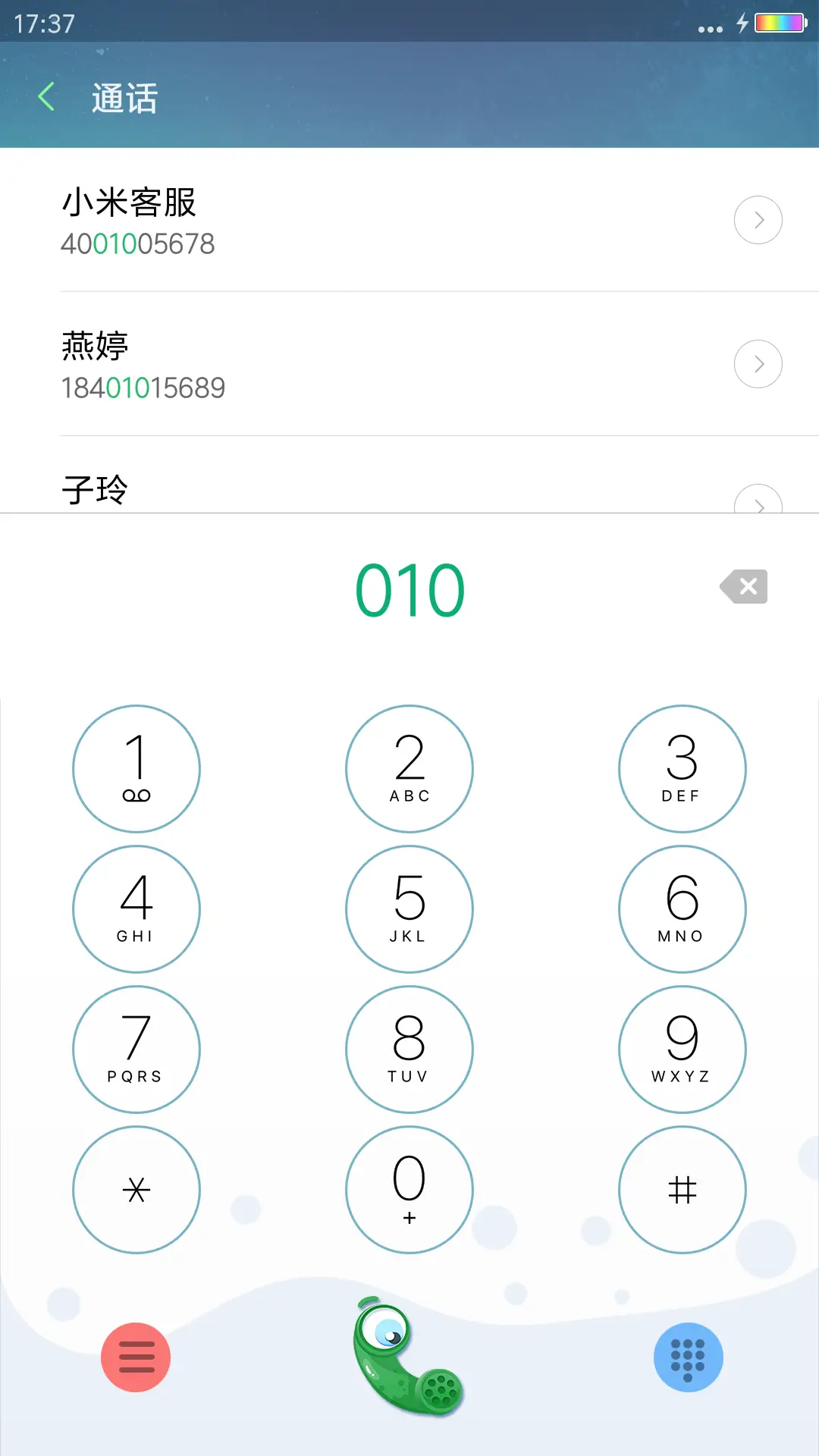Tap the asterisk key on the dial pad

coord(136,1190)
